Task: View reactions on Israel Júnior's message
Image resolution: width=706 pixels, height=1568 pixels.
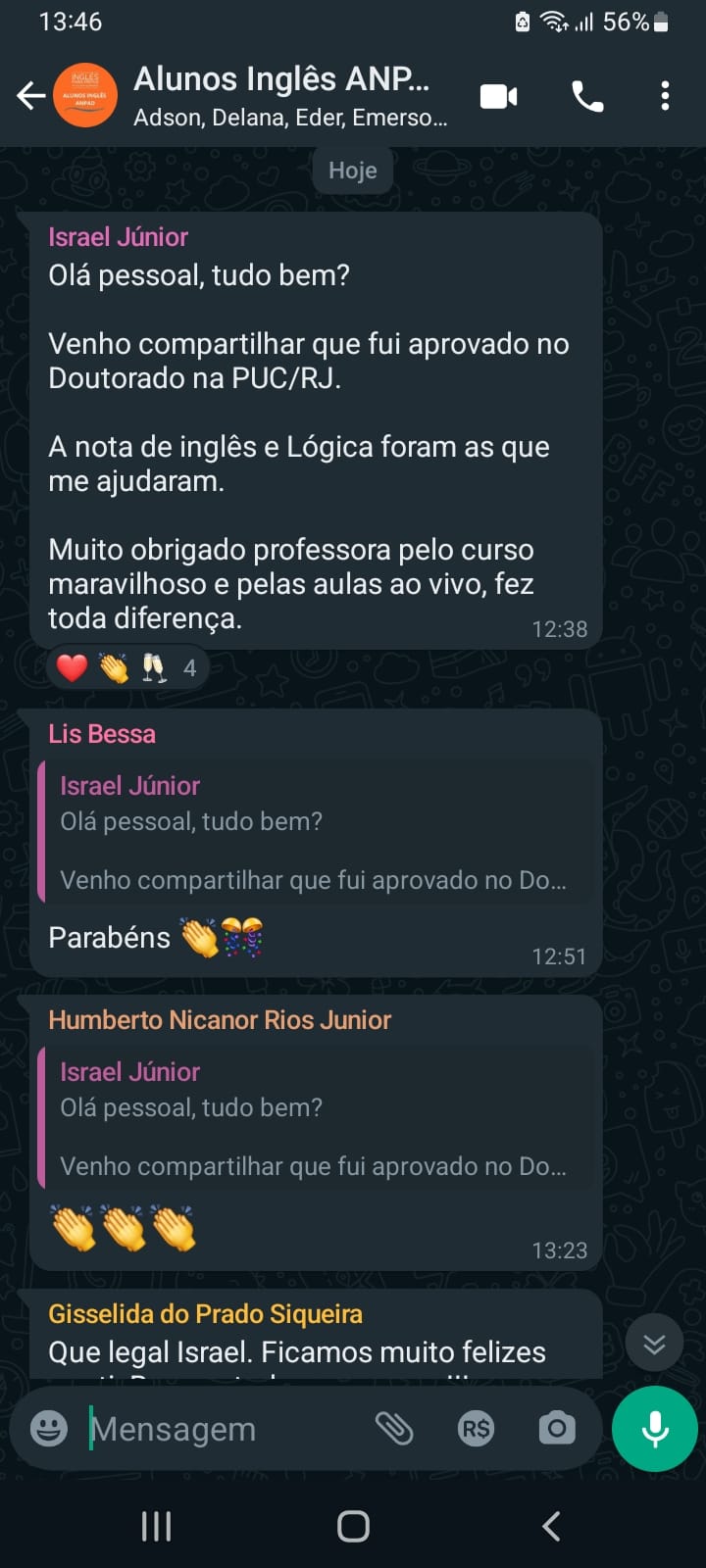Action: pyautogui.click(x=127, y=668)
